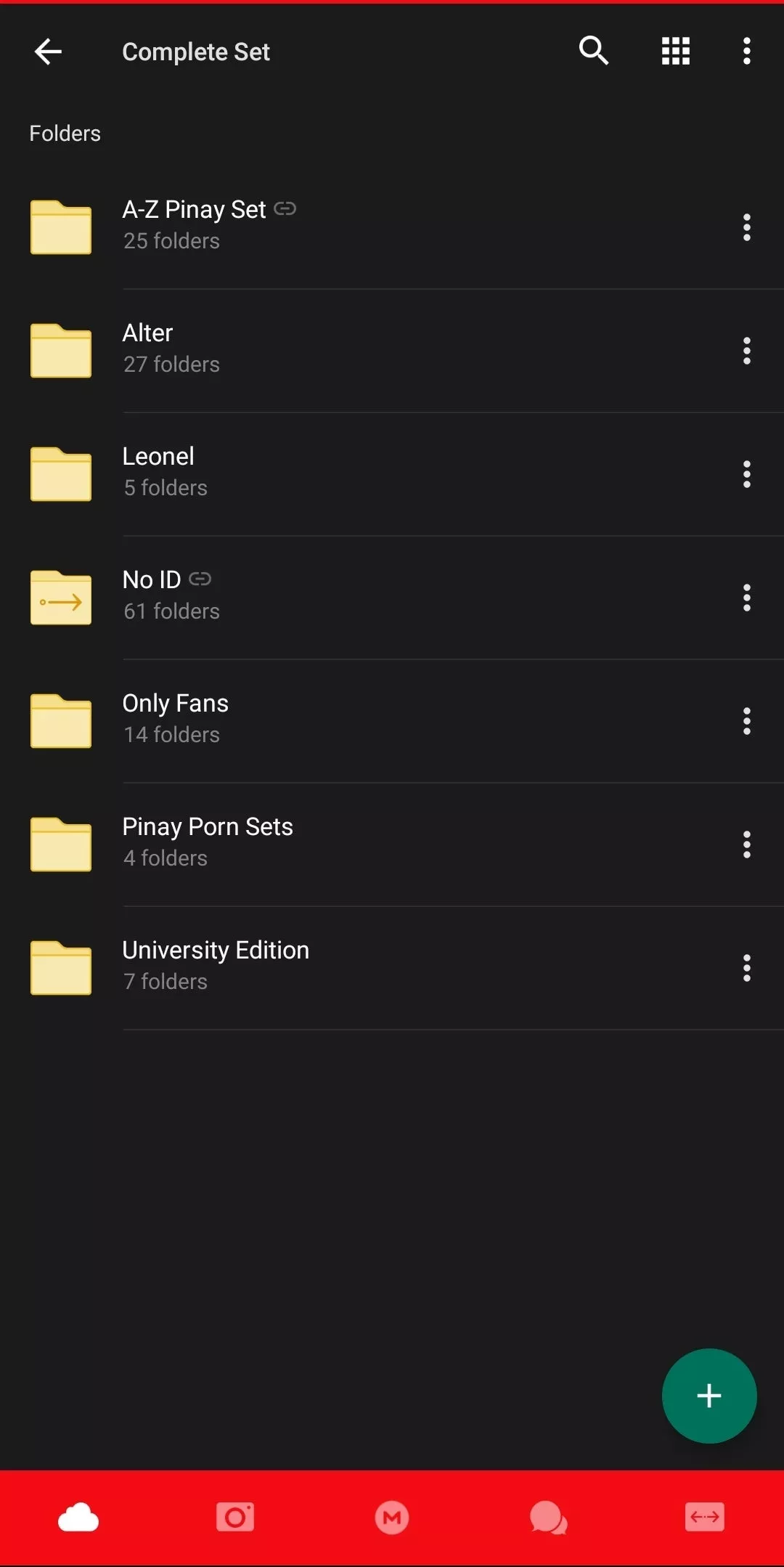Switch to grid view
This screenshot has height=1567, width=784.
coord(675,52)
